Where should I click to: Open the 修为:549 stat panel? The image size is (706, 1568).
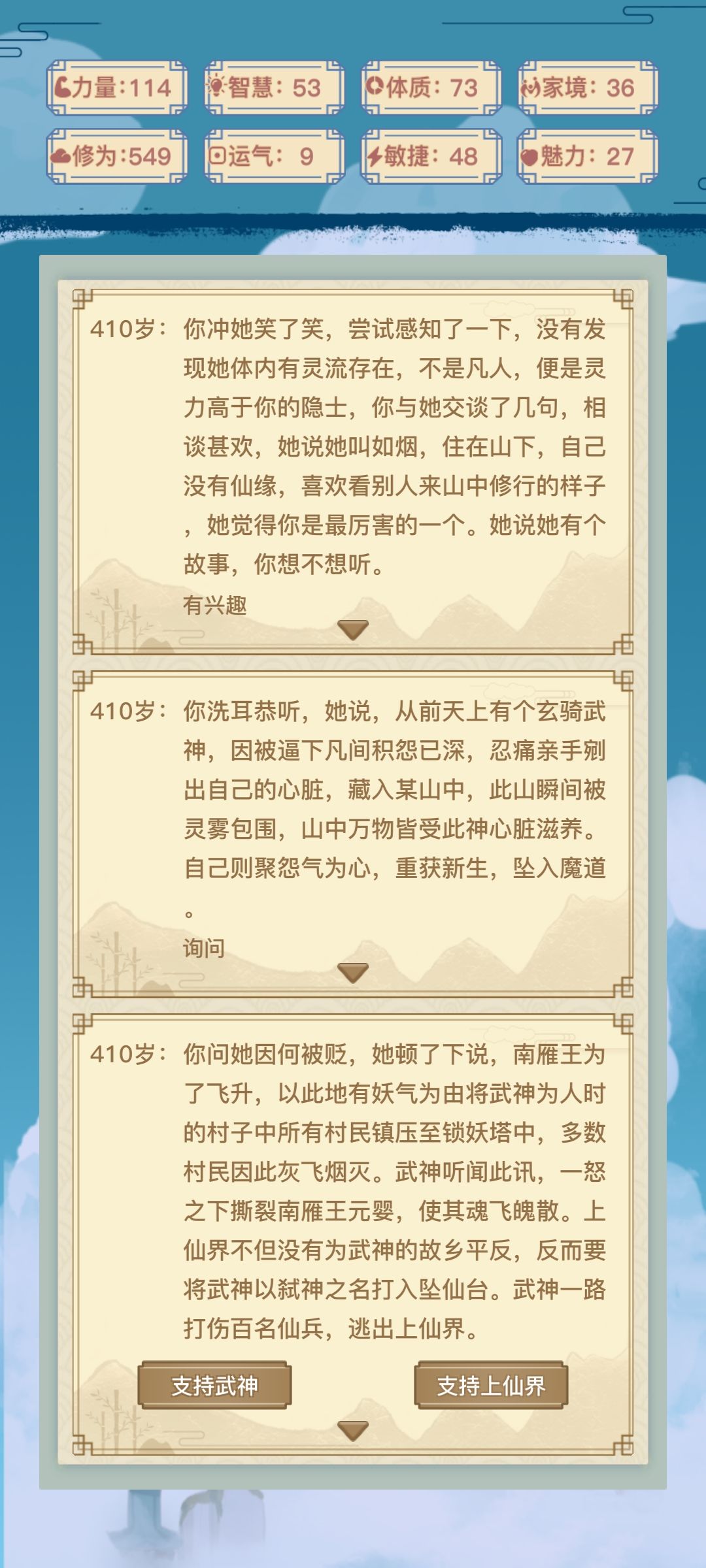coord(114,155)
